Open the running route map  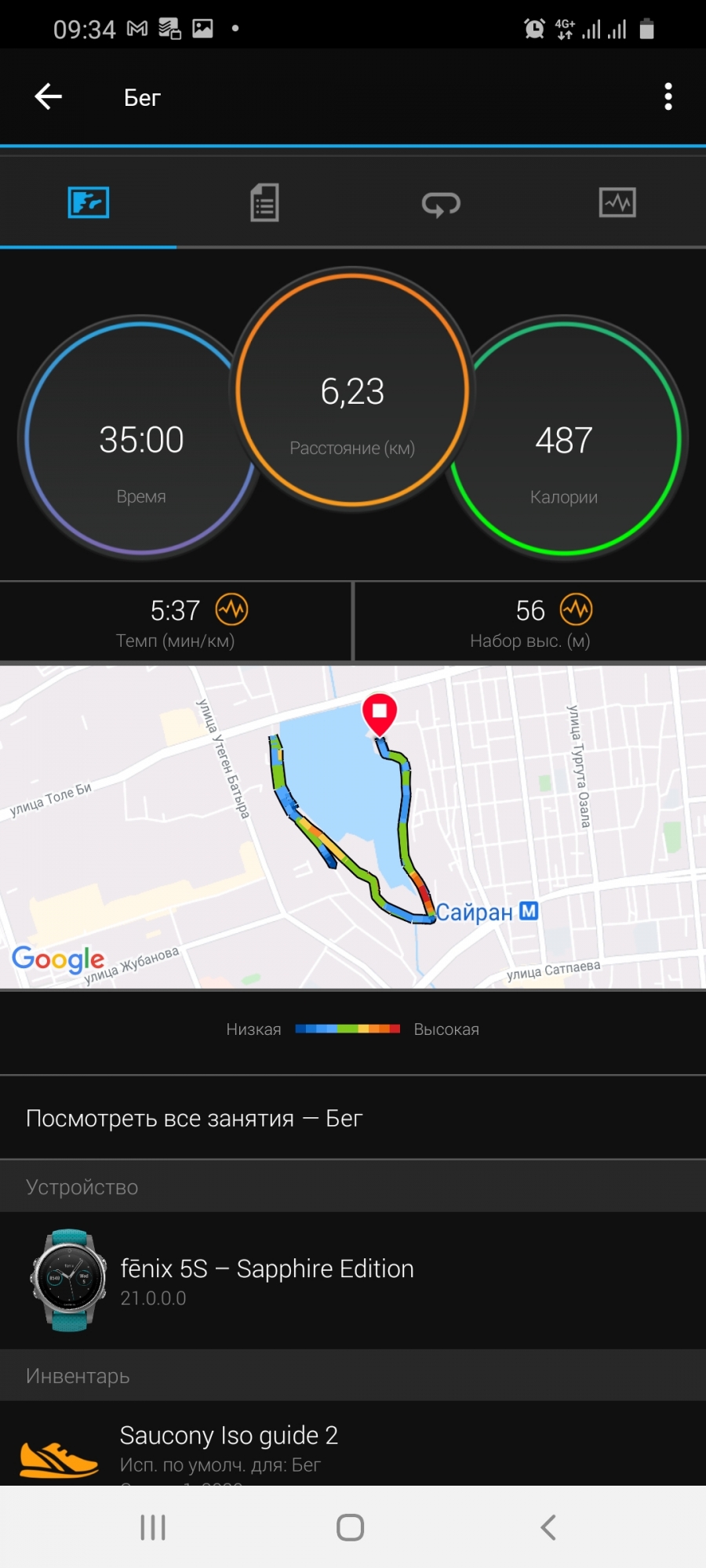(x=353, y=827)
